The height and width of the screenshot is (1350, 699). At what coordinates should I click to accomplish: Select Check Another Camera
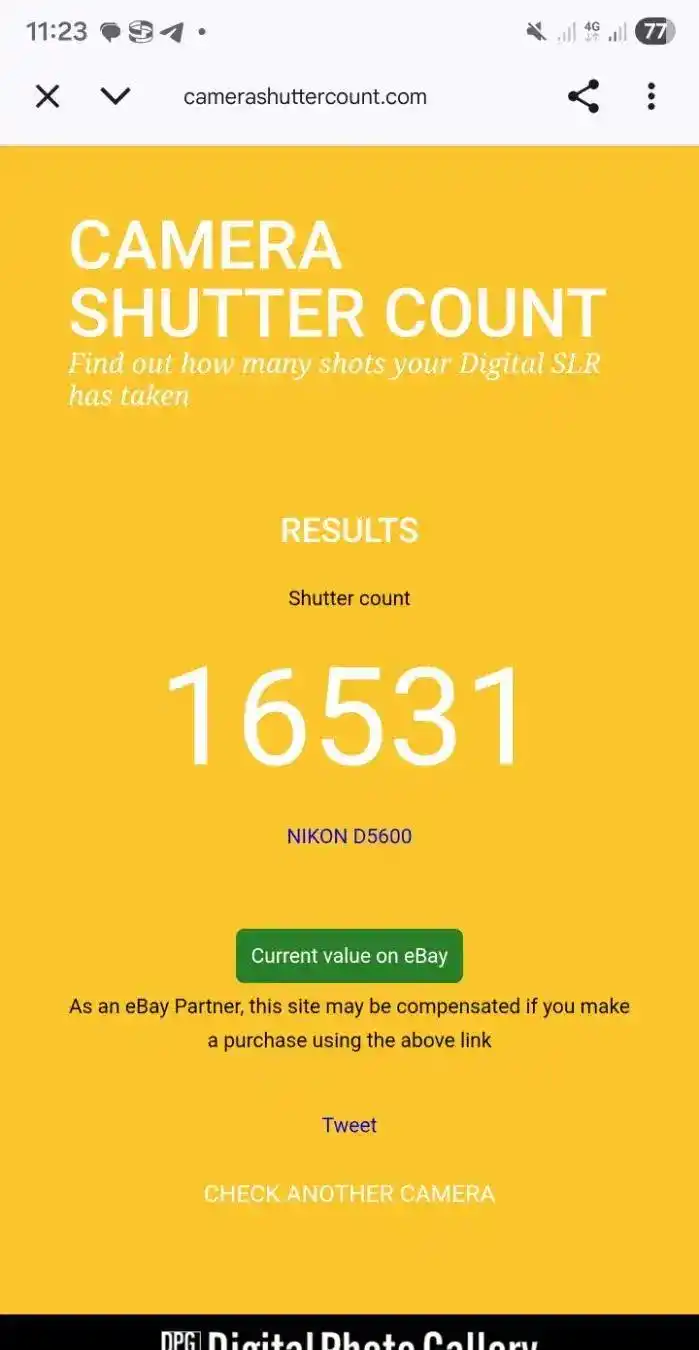349,1193
